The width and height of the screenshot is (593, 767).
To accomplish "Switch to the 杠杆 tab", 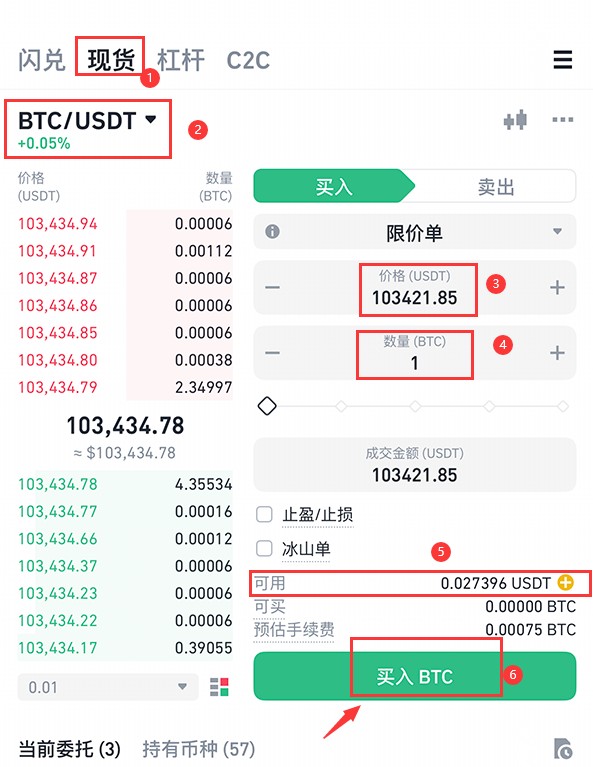I will point(181,60).
